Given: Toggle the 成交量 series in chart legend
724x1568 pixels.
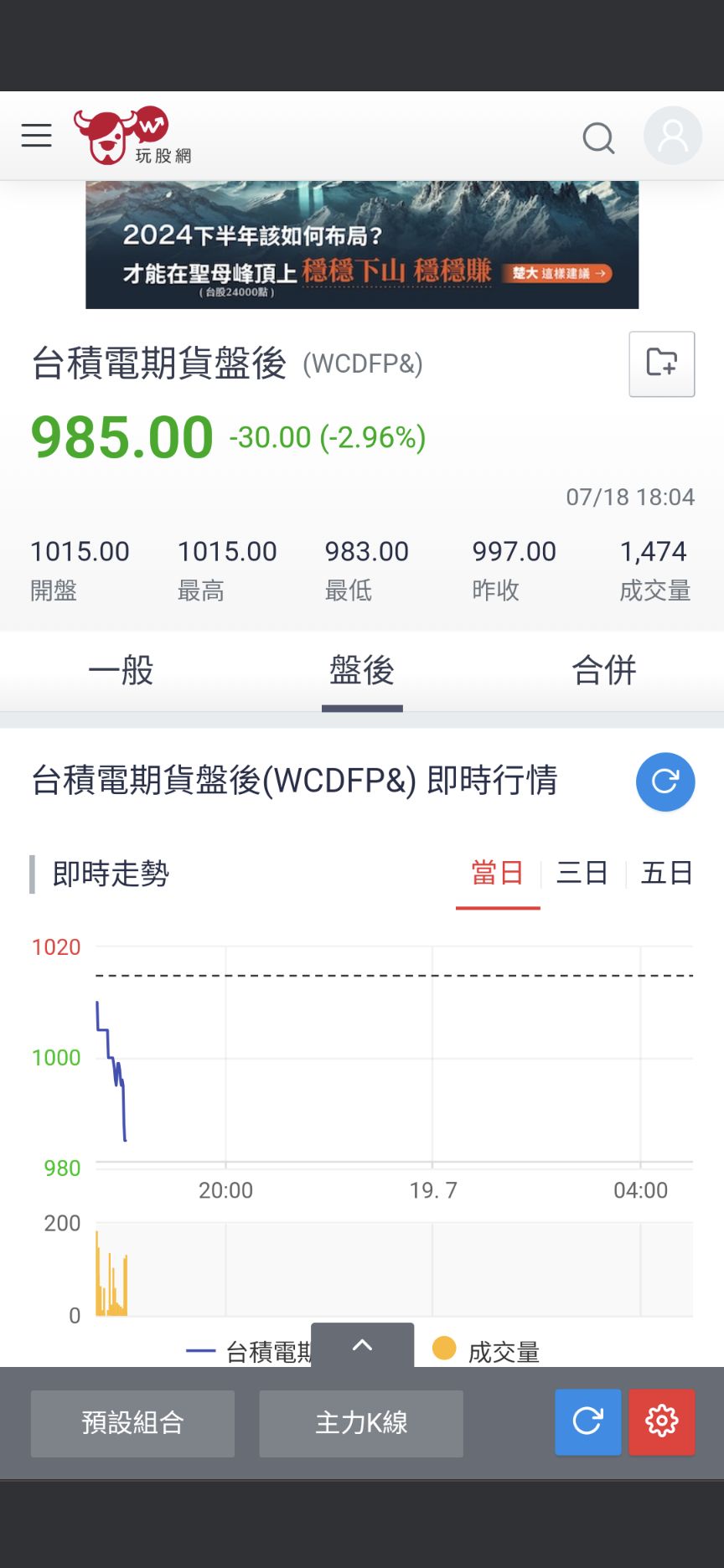Looking at the screenshot, I should click(x=487, y=1351).
